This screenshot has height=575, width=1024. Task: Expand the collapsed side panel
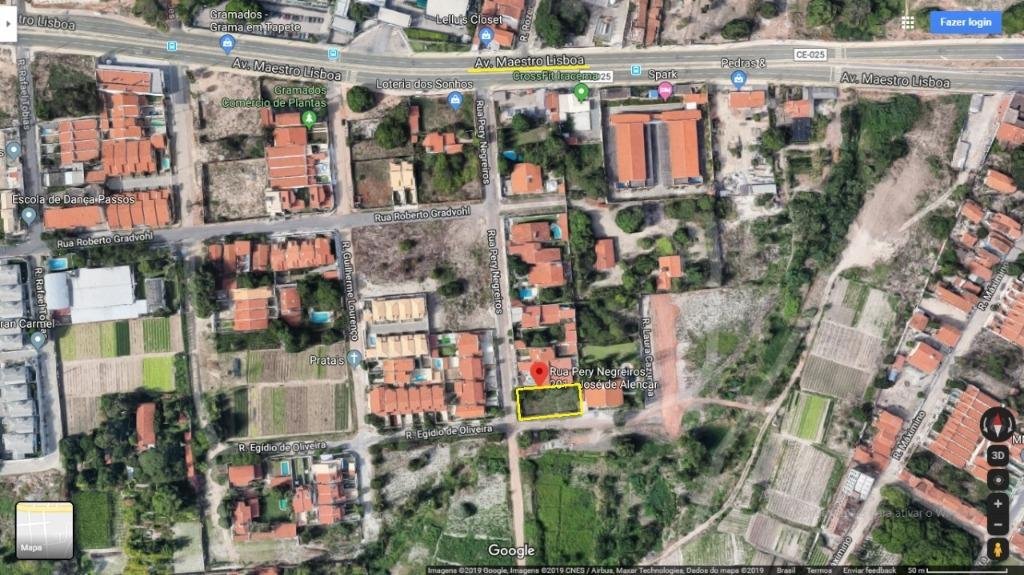point(8,22)
